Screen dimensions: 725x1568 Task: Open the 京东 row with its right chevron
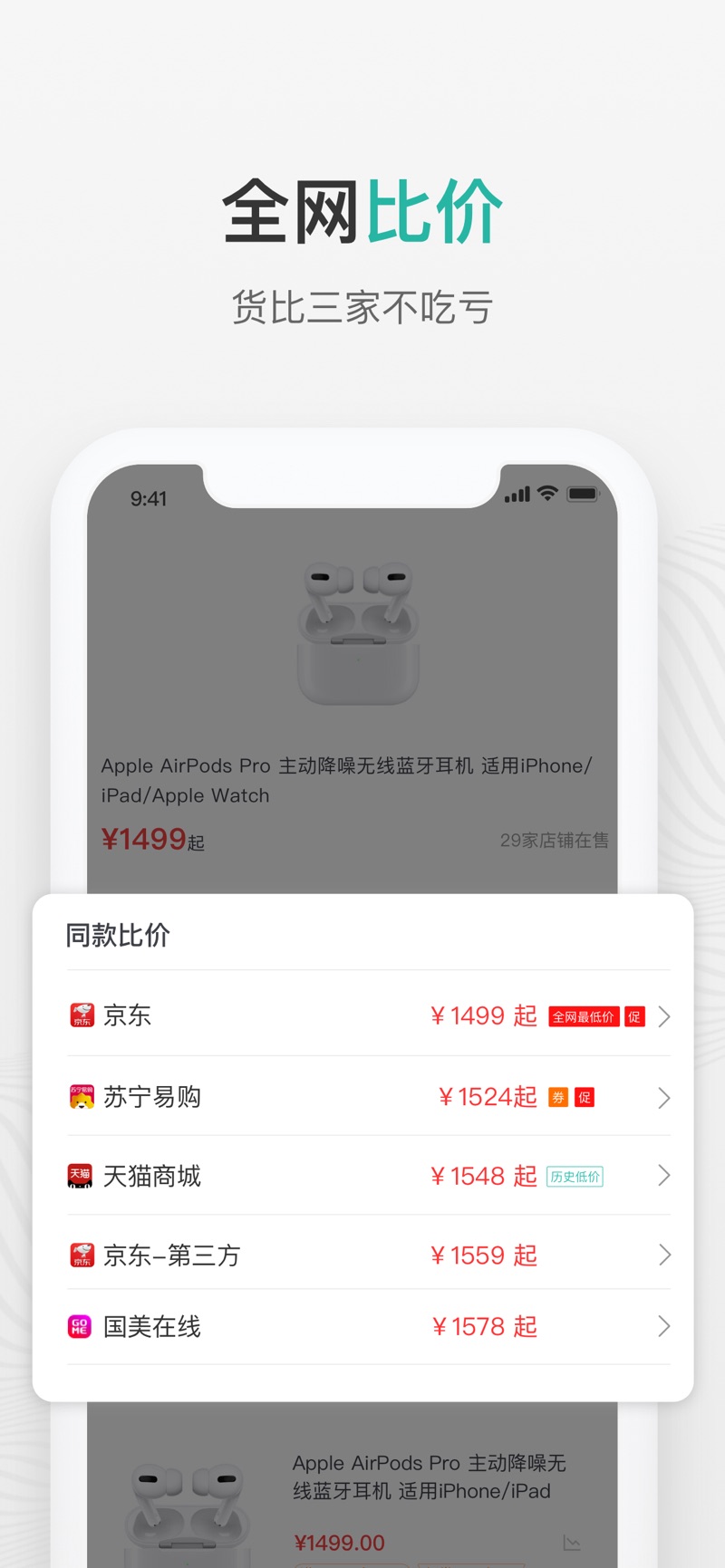point(664,1015)
